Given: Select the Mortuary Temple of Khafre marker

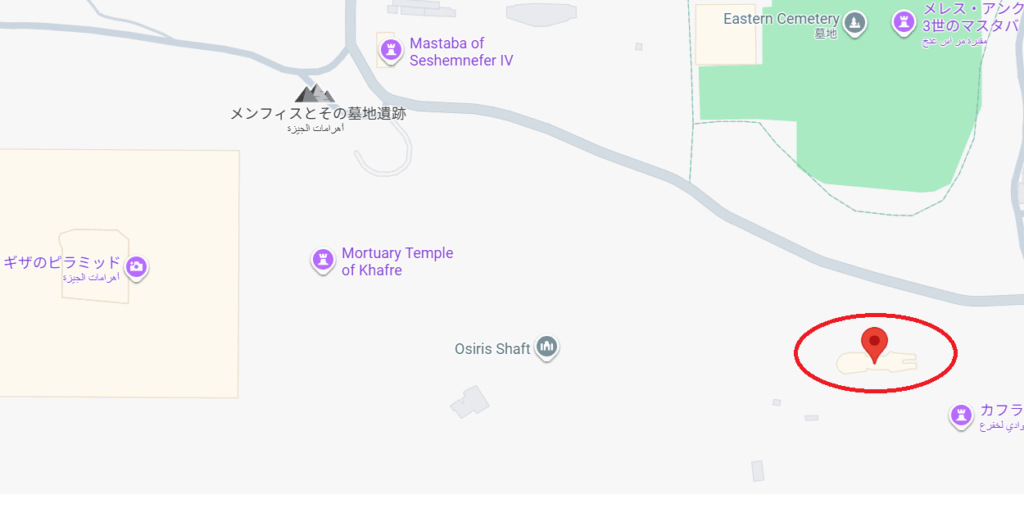Looking at the screenshot, I should (322, 260).
